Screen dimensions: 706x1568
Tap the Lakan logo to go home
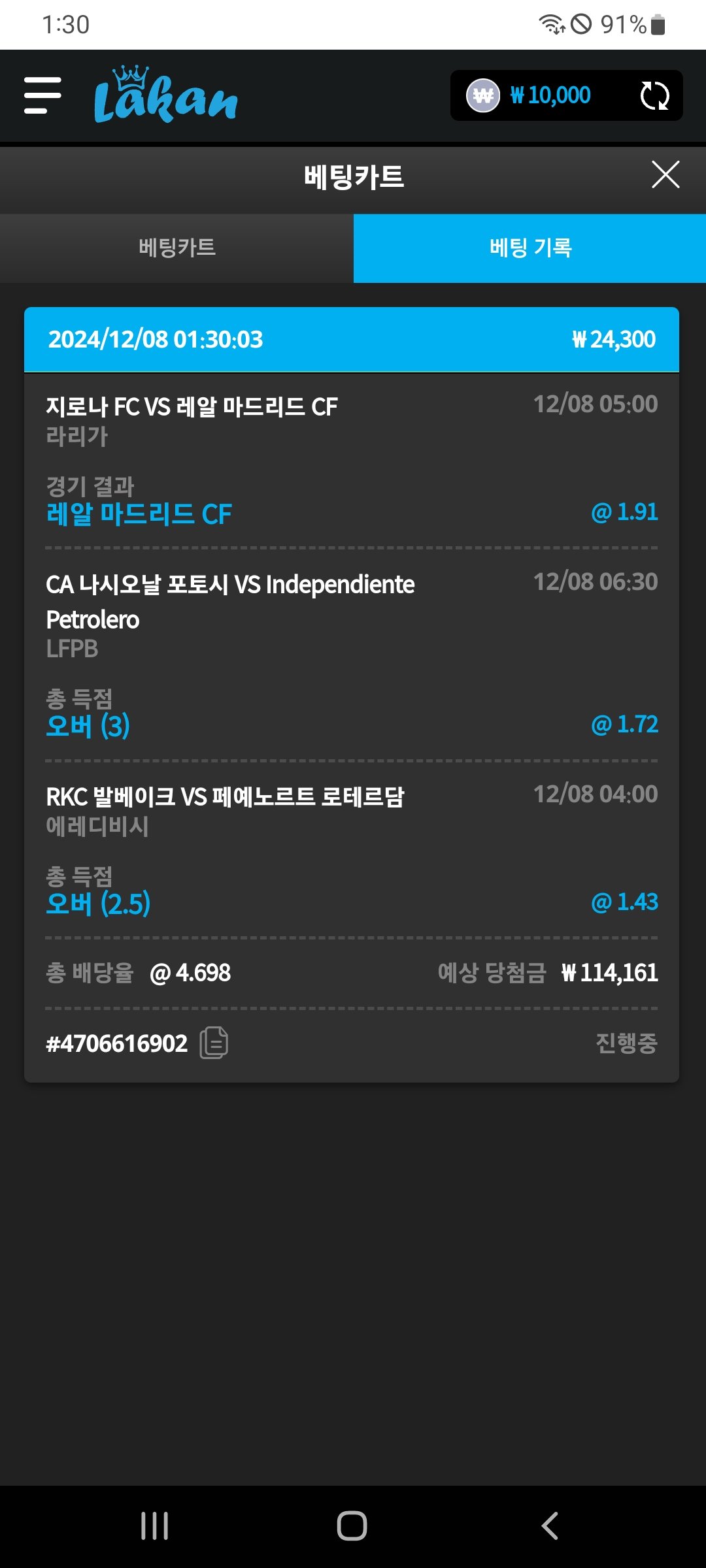(x=165, y=97)
